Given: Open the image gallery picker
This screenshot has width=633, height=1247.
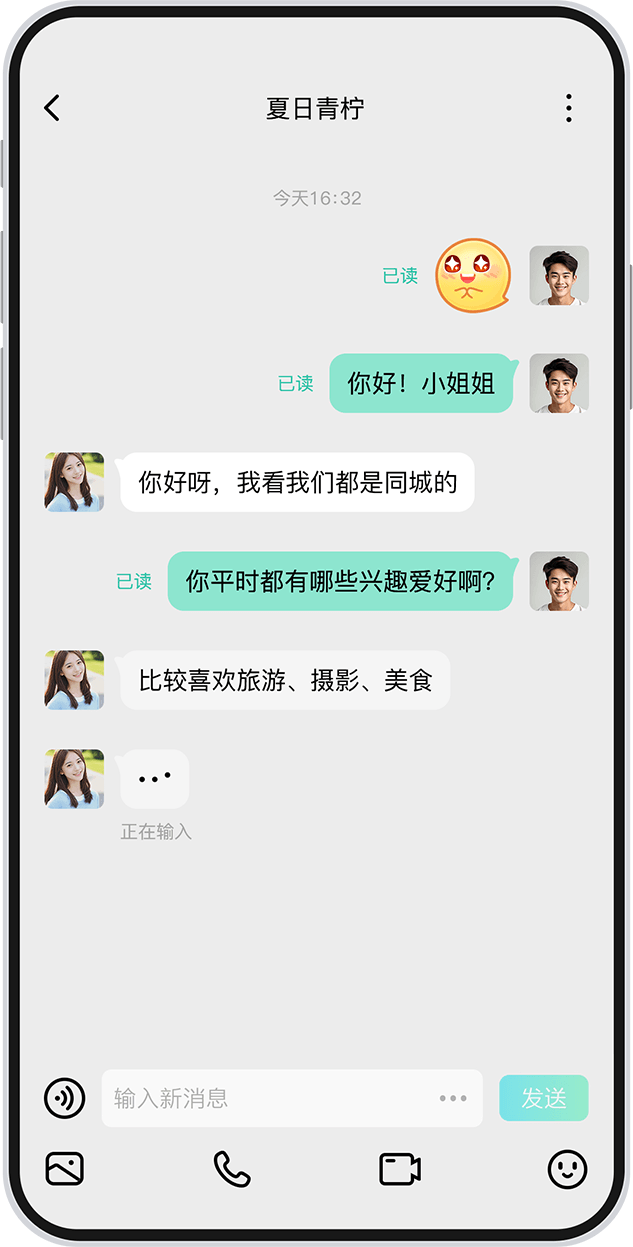Looking at the screenshot, I should point(65,1168).
